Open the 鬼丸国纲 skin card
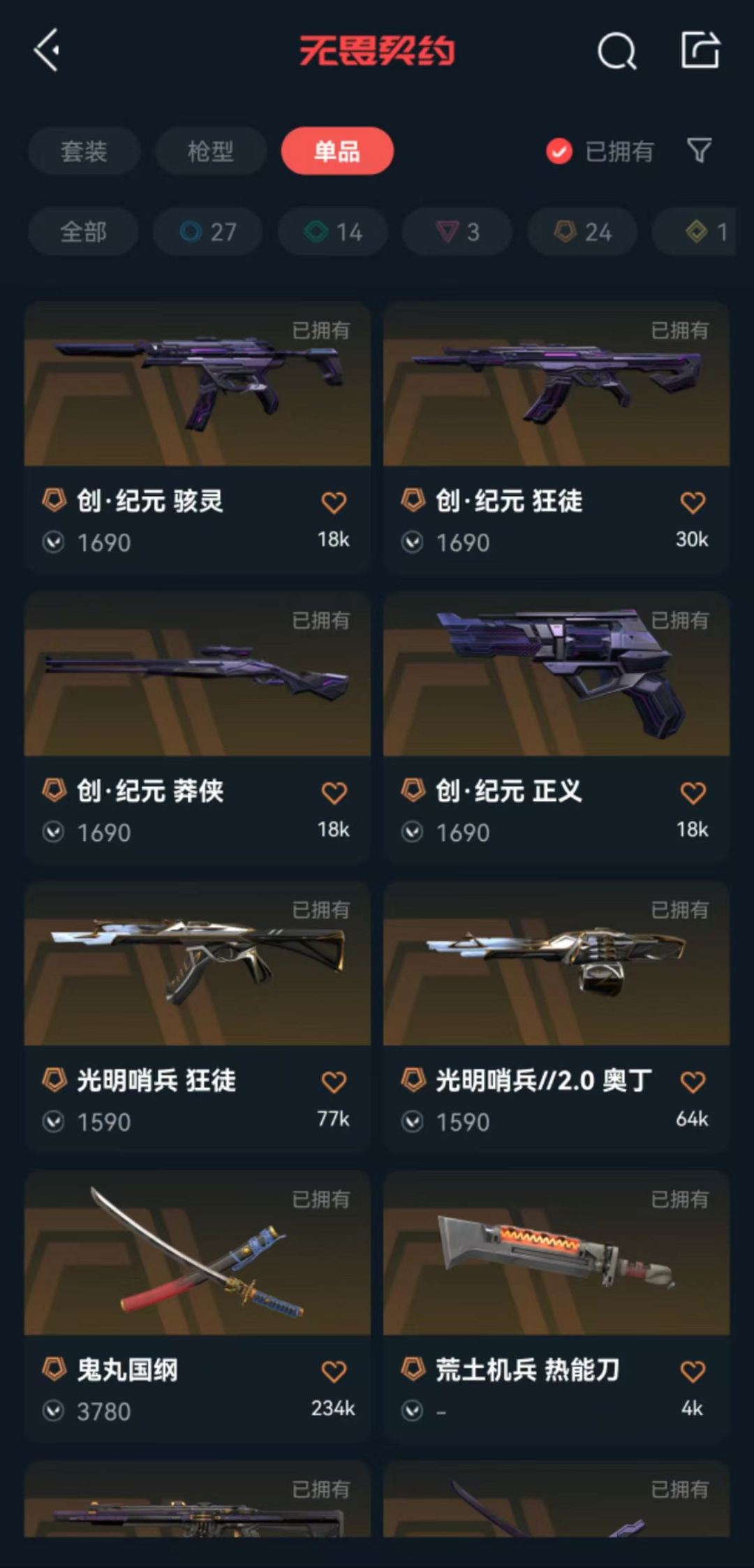 click(198, 1307)
